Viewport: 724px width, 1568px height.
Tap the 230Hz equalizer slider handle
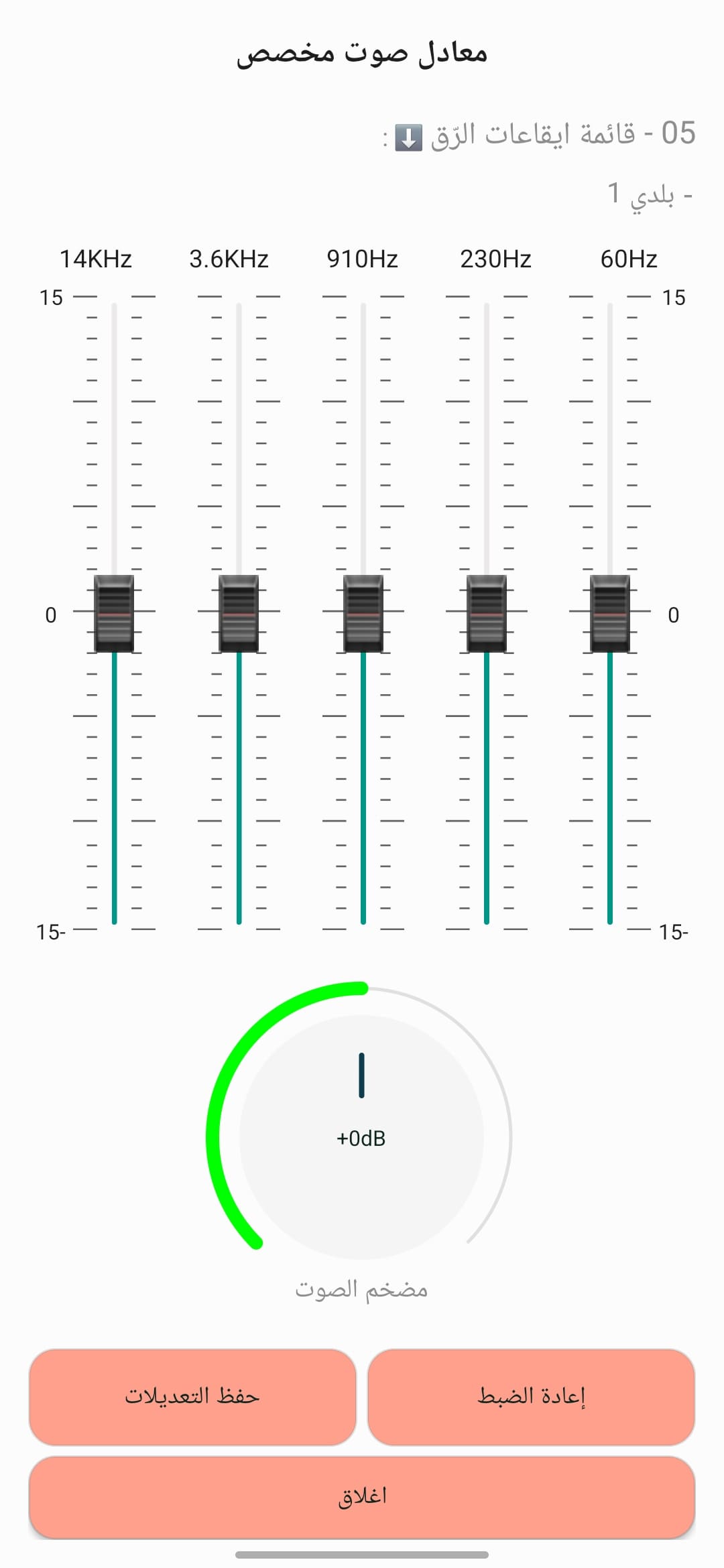point(487,613)
